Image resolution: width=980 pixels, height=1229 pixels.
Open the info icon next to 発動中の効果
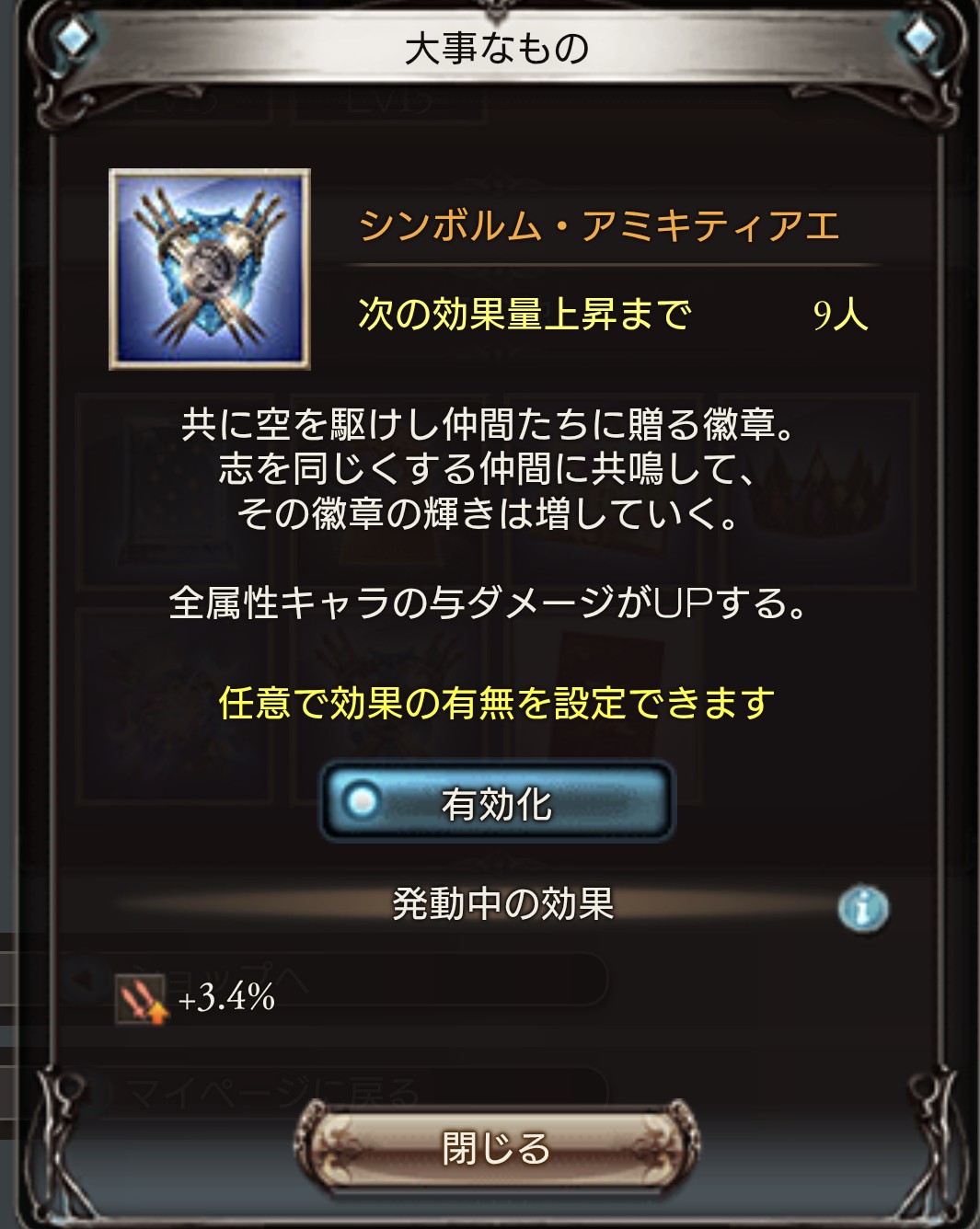(x=862, y=909)
